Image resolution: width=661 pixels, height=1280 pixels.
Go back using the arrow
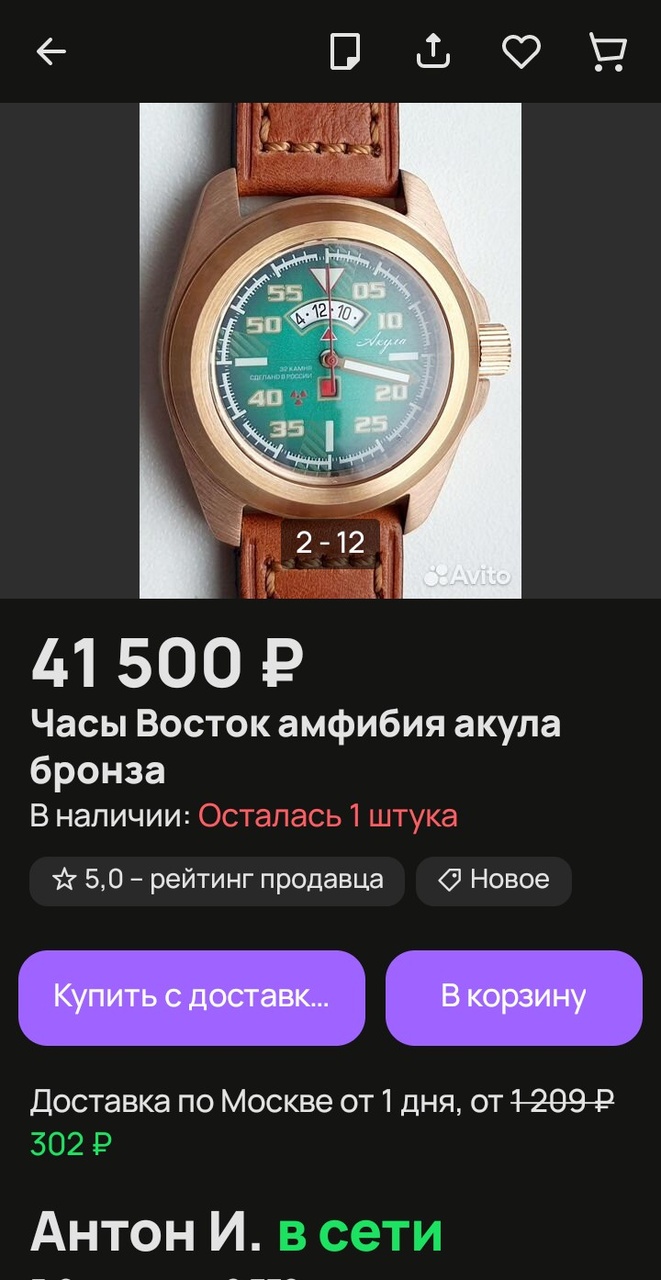(51, 52)
